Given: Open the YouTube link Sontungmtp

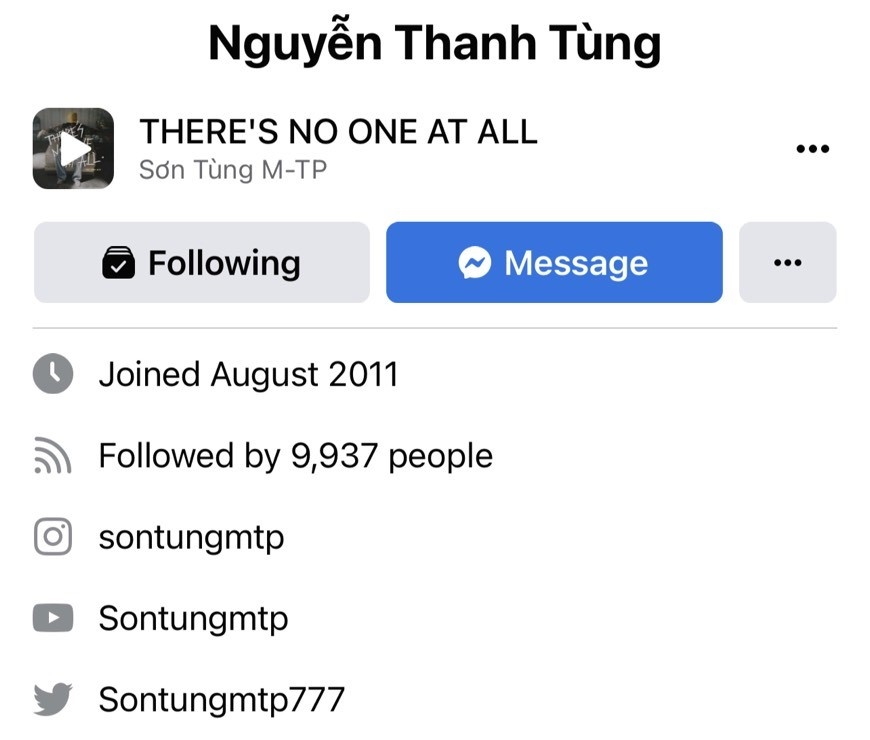Looking at the screenshot, I should (192, 618).
